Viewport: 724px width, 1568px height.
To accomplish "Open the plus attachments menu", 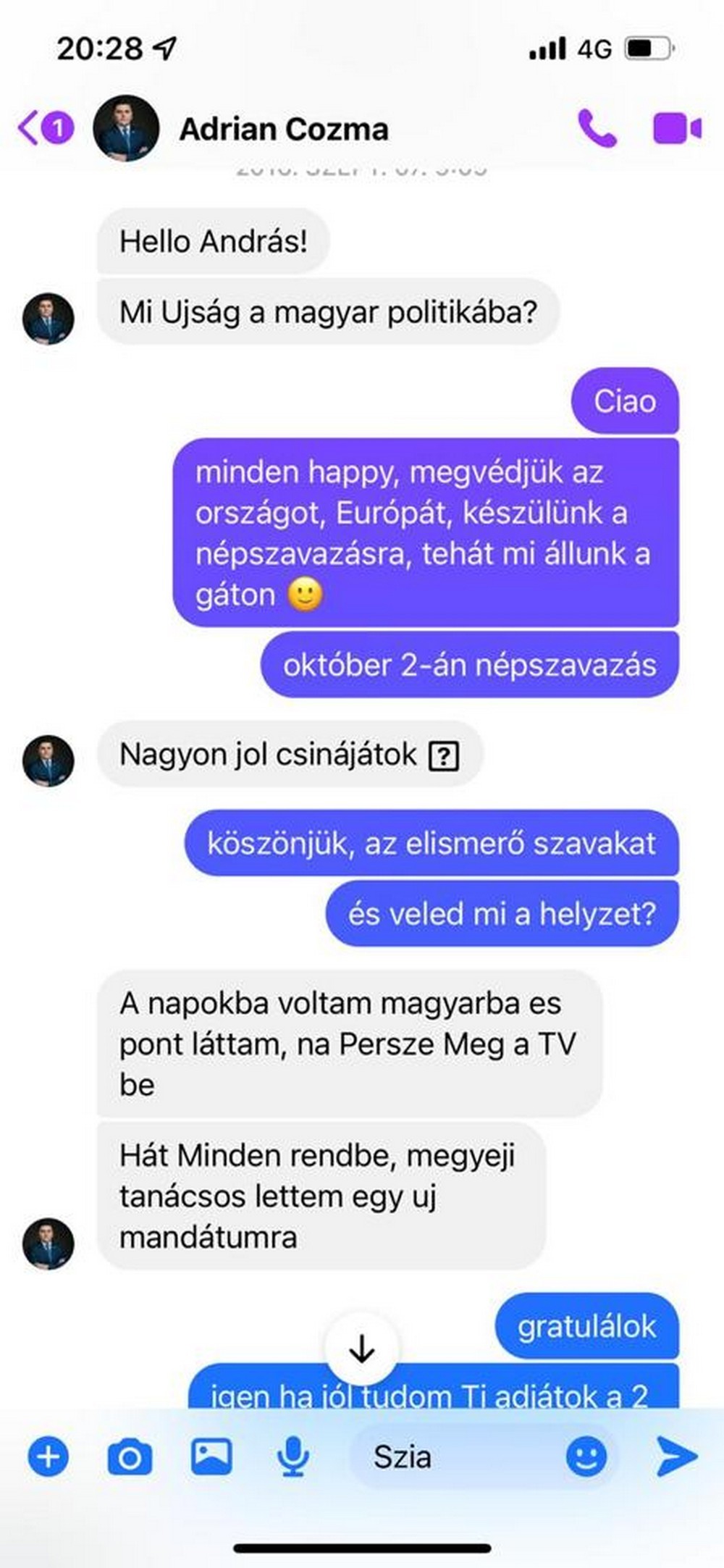I will (49, 1456).
